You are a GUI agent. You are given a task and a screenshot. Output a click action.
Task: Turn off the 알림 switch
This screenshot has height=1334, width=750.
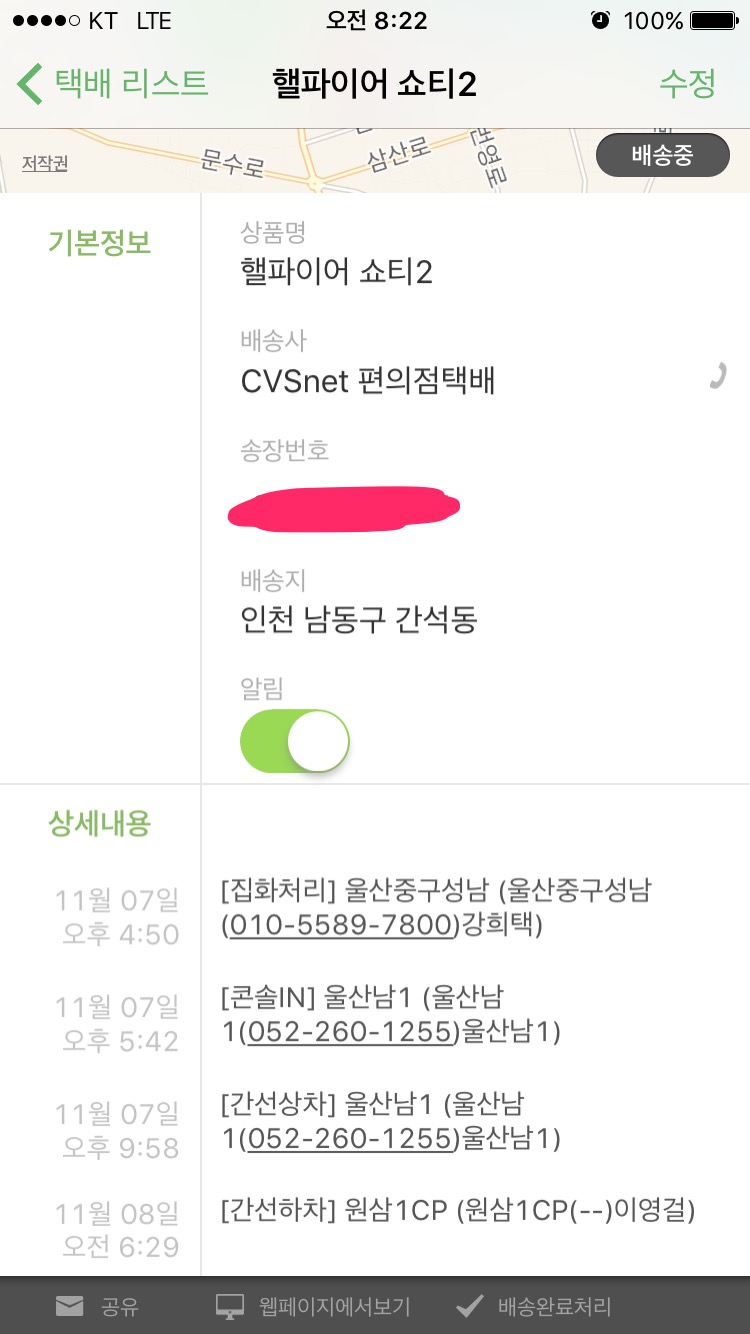click(295, 741)
